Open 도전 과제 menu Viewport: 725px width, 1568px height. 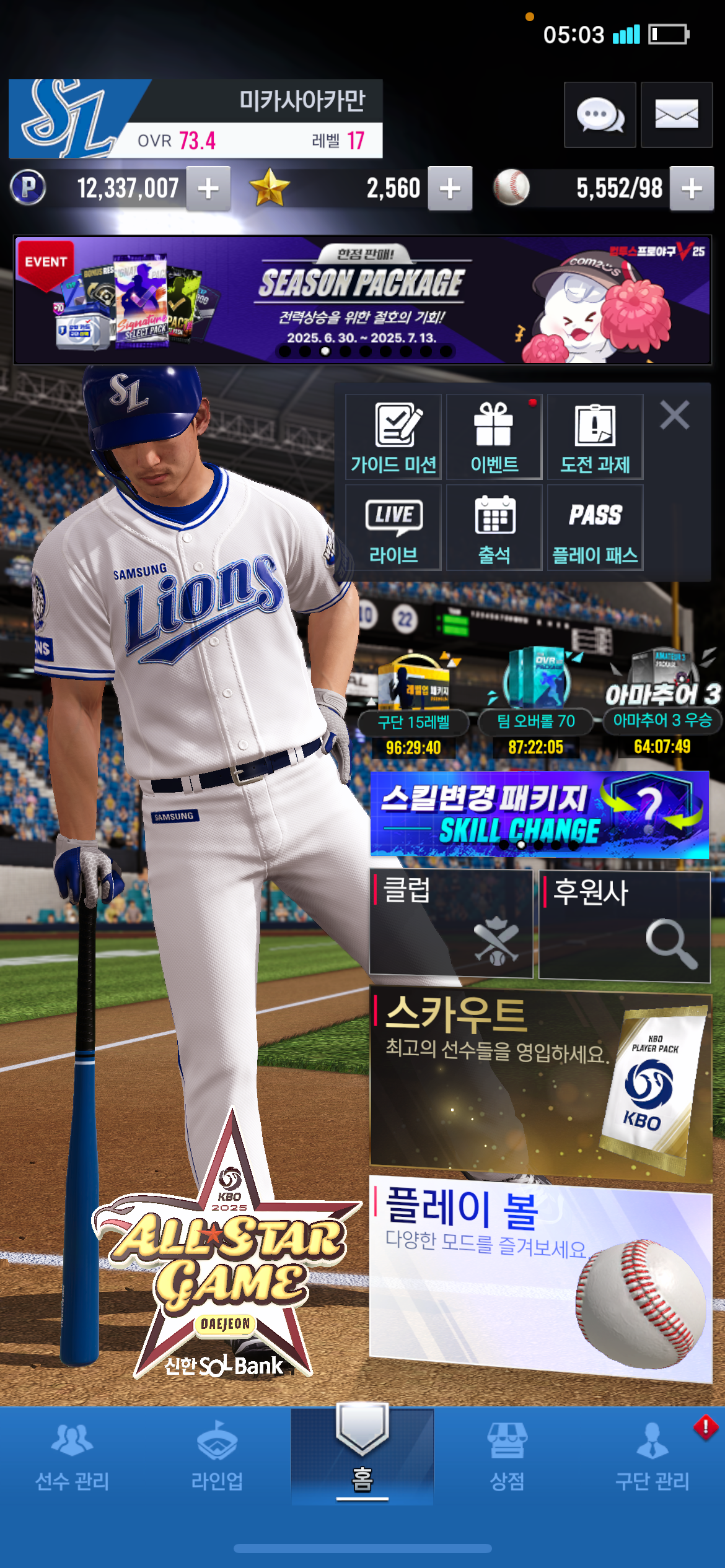pyautogui.click(x=595, y=437)
